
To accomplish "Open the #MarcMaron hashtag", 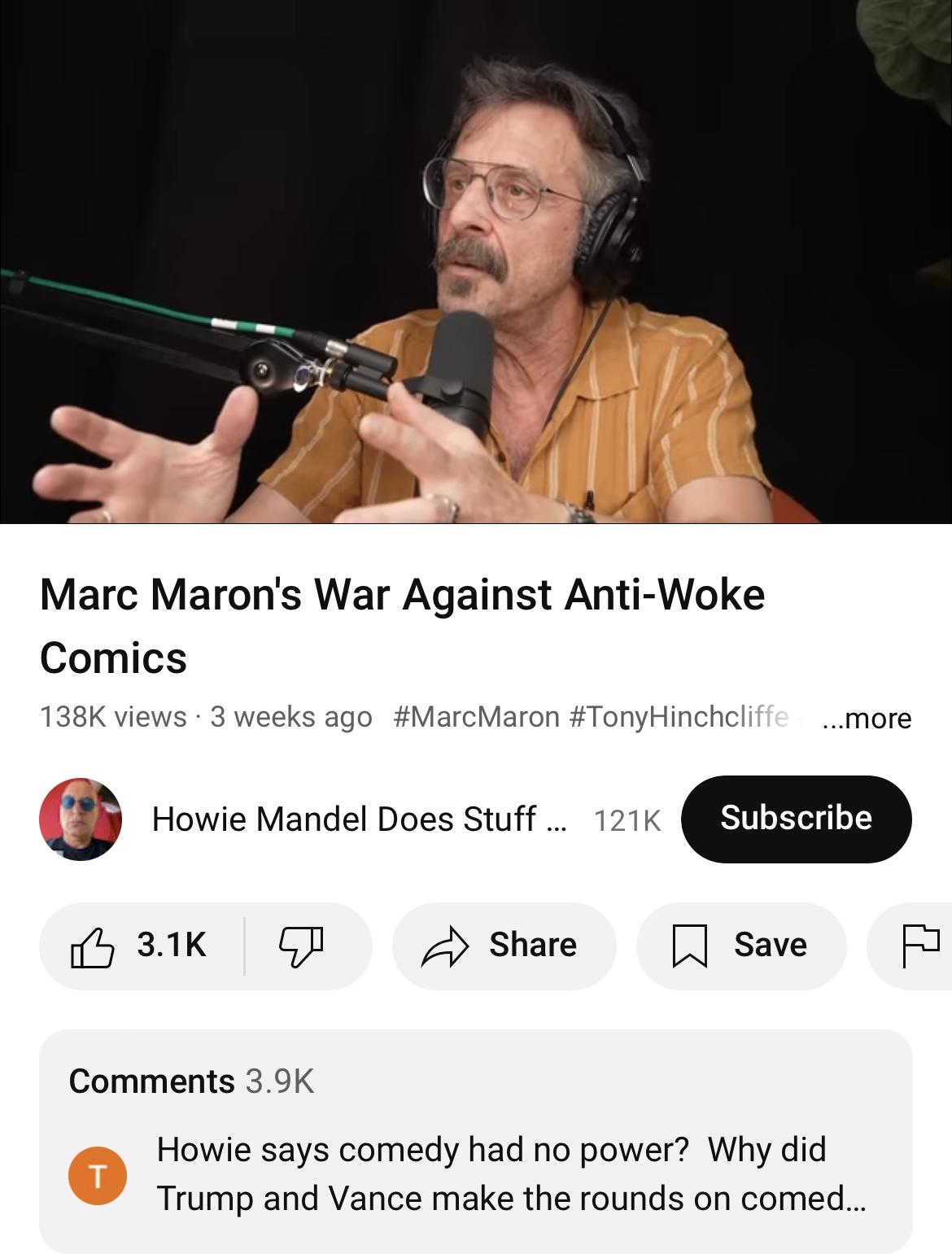I will coord(476,717).
